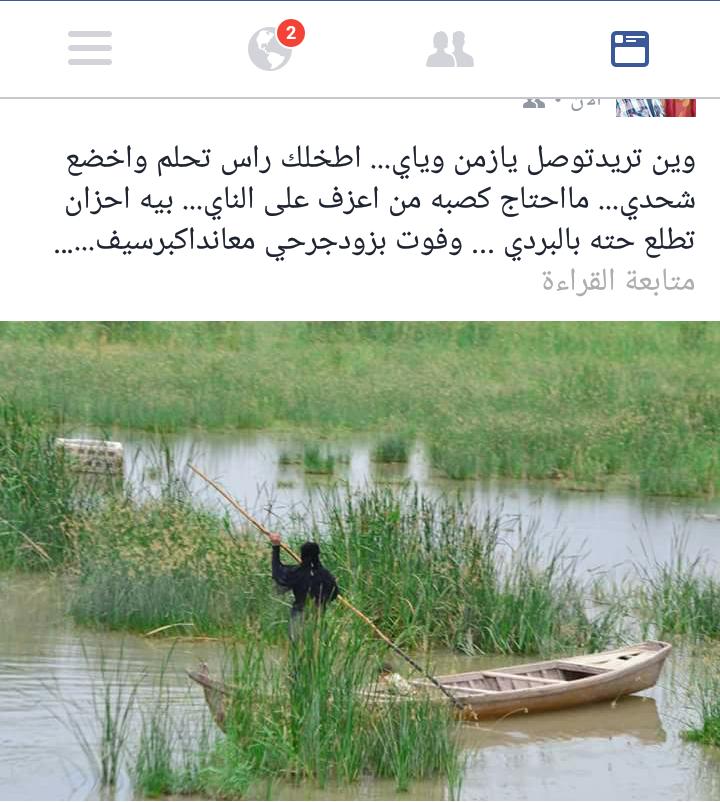Open the notifications globe tab

(x=271, y=49)
